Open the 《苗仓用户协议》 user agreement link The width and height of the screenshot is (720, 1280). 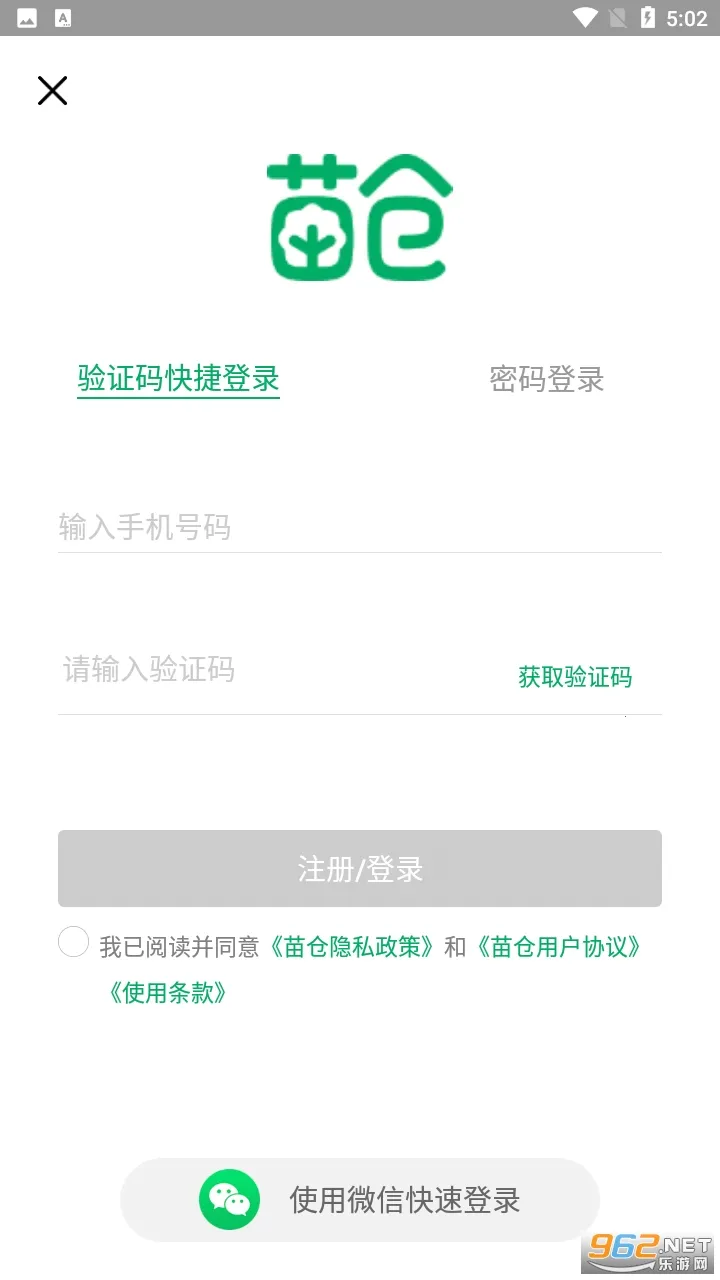pos(558,947)
